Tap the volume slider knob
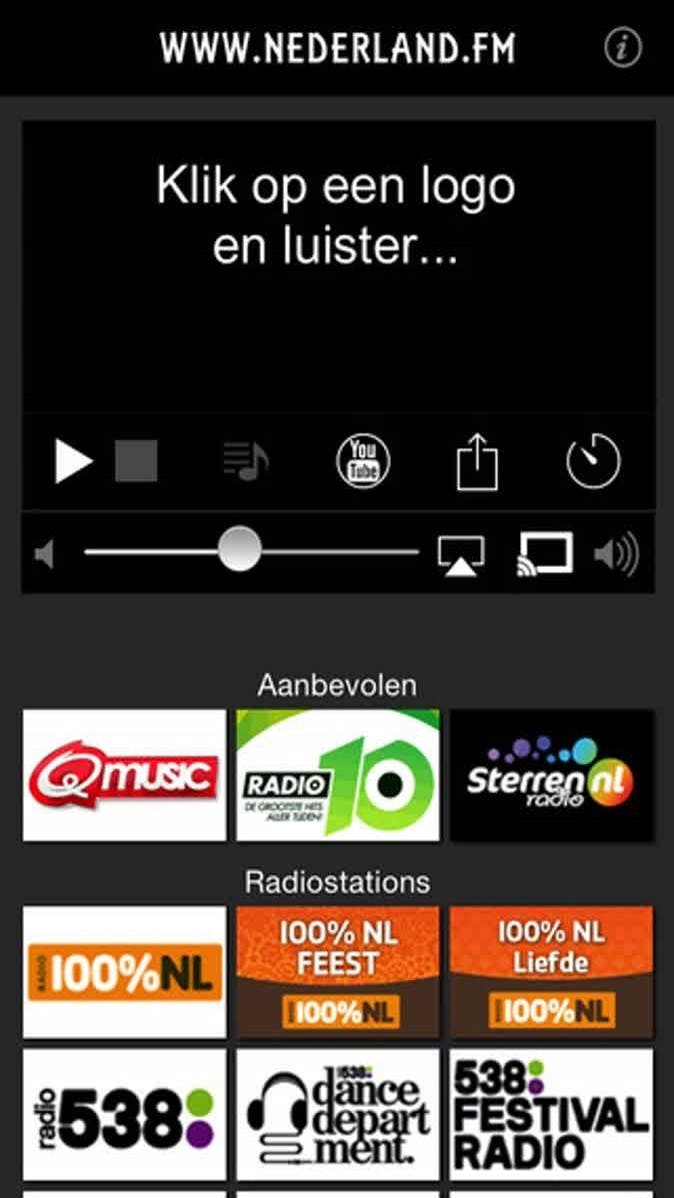Screen dimensions: 674x1198 pos(239,550)
